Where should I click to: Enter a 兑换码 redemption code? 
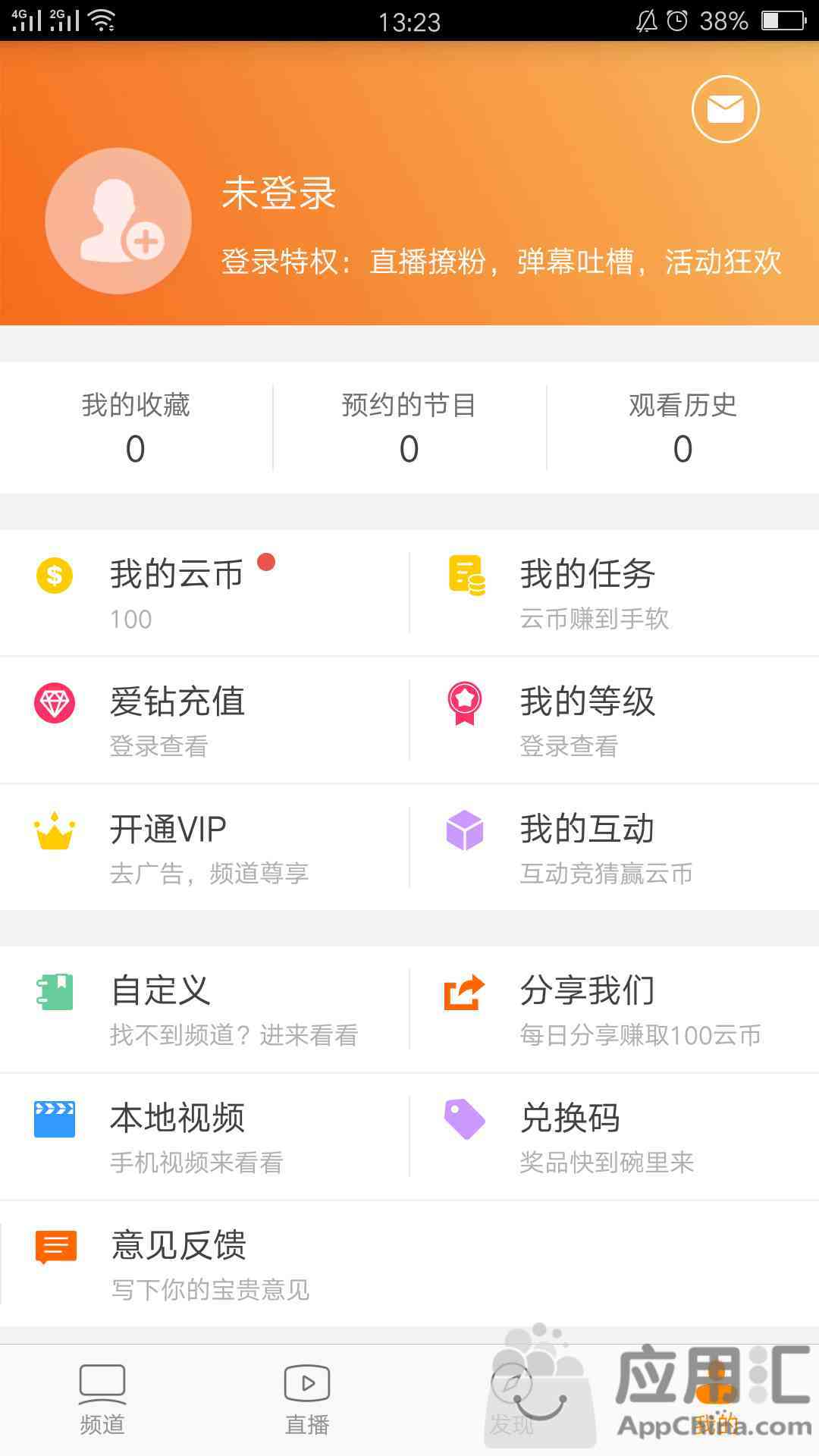(x=614, y=1137)
